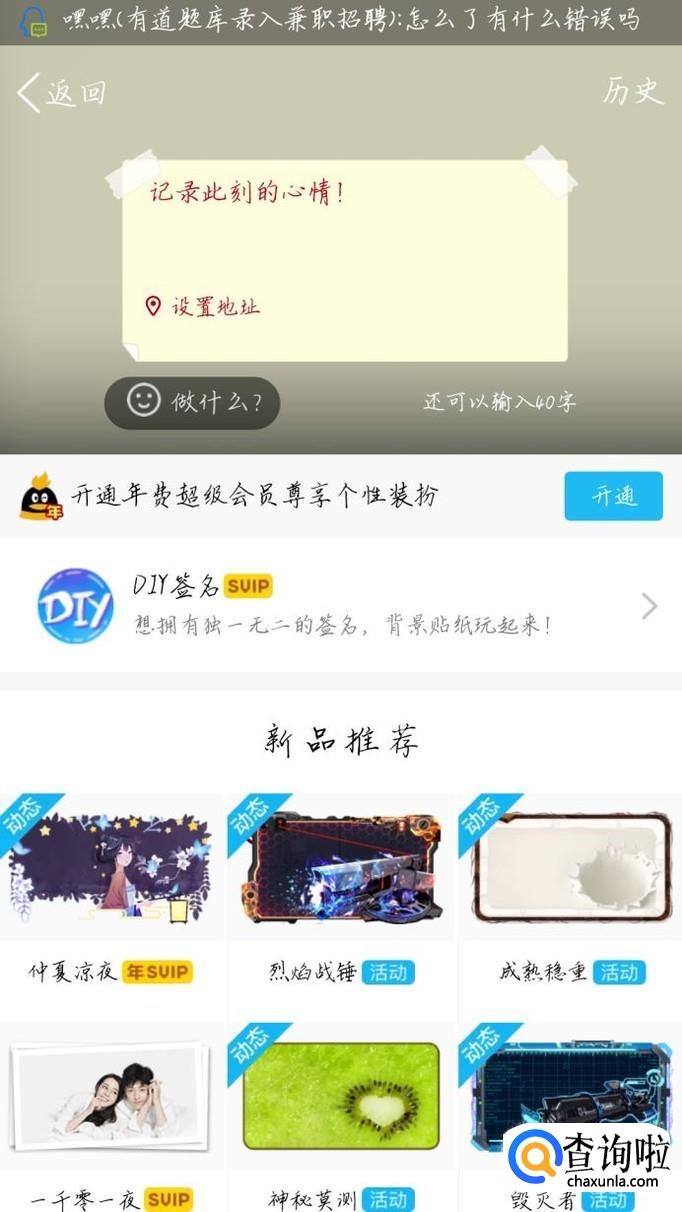Screen dimensions: 682x1212
Task: Tap the 开通 membership button
Action: click(613, 496)
